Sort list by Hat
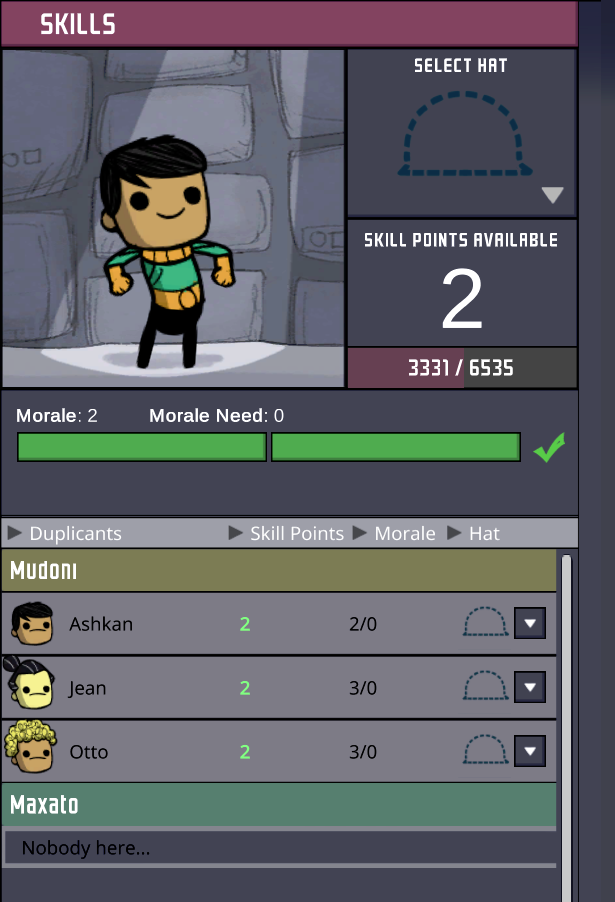This screenshot has height=902, width=615. (x=473, y=533)
